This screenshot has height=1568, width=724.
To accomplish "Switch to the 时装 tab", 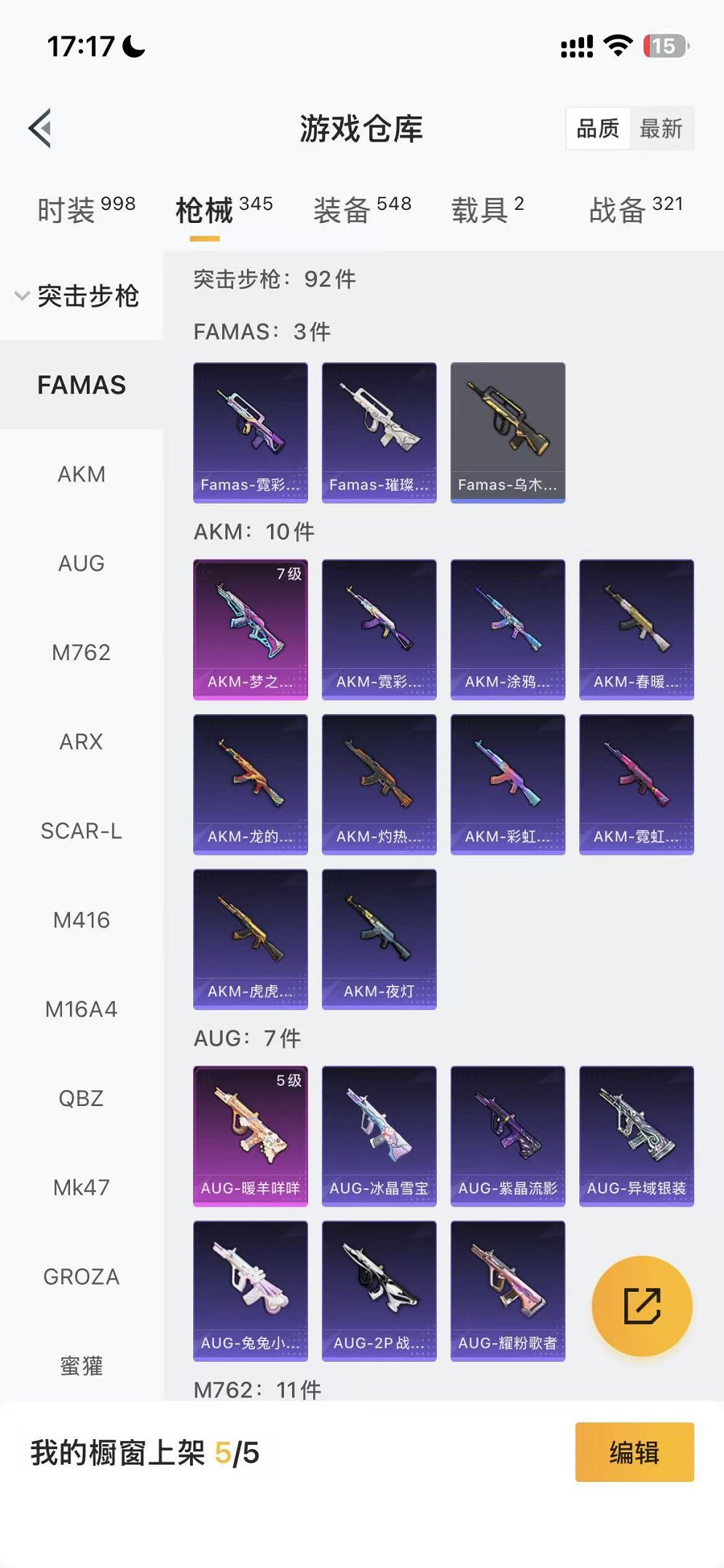I will click(86, 210).
